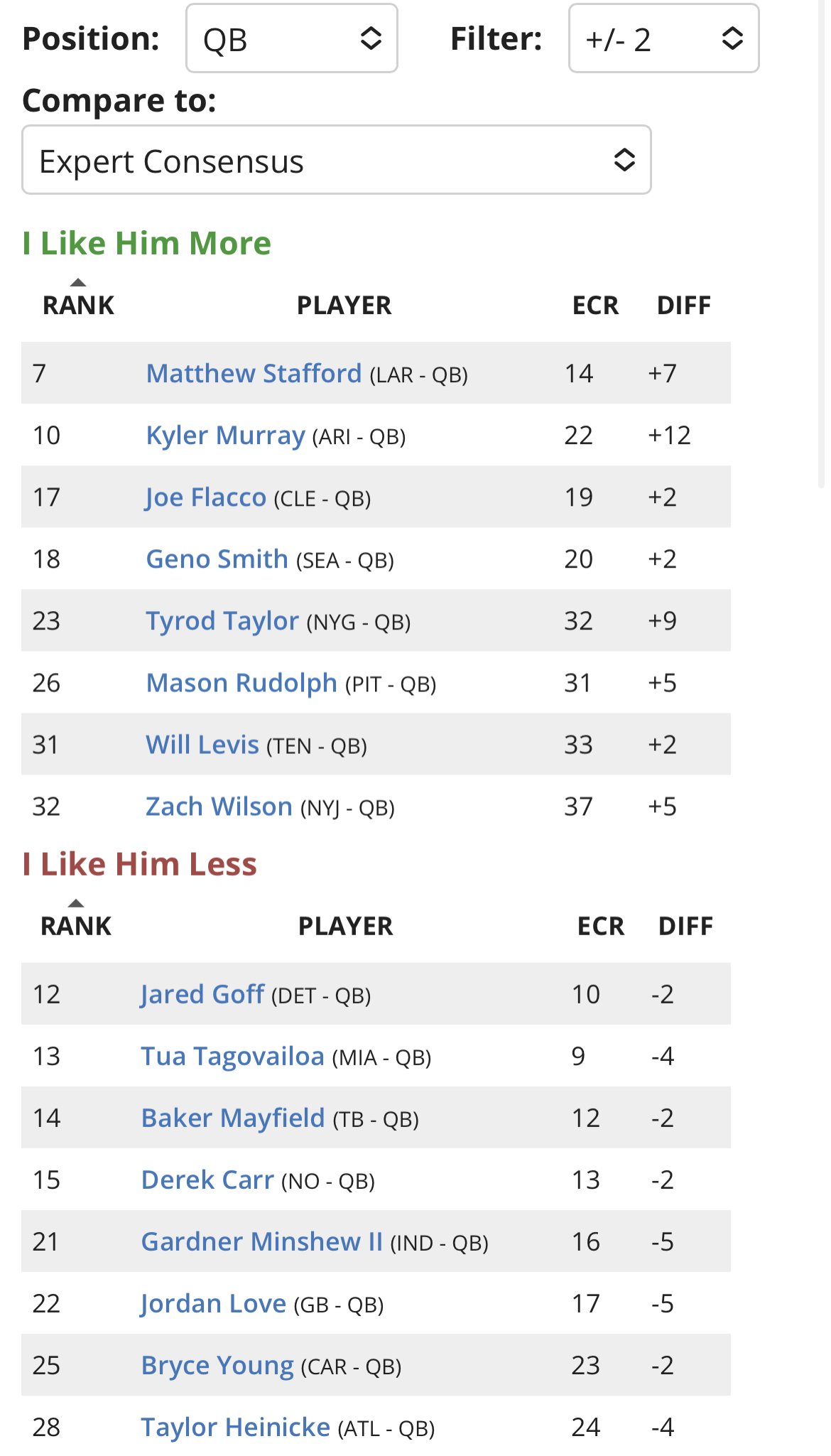Open Tyrod Taylor's profile
Screen dimensions: 831x1456
click(222, 620)
